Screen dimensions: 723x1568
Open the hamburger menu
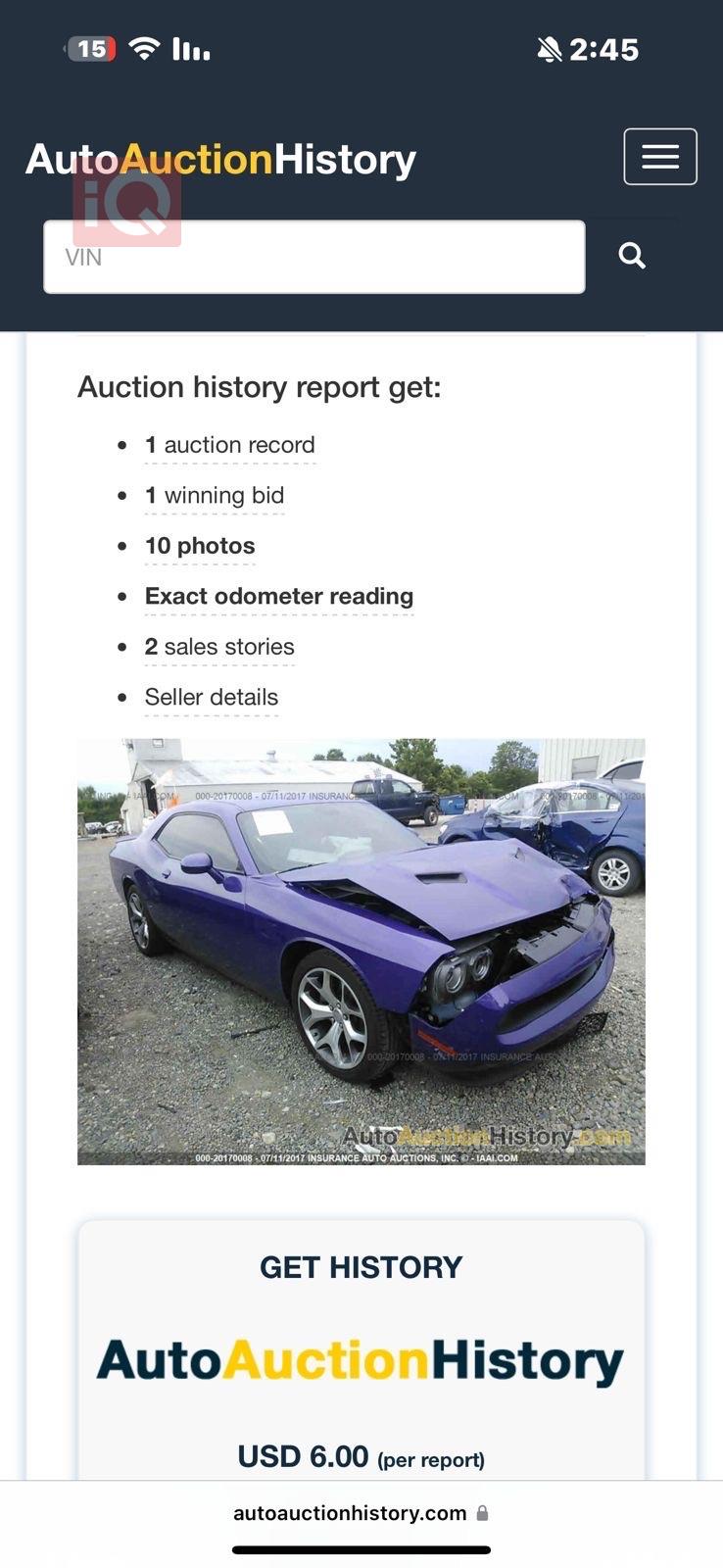(x=659, y=157)
